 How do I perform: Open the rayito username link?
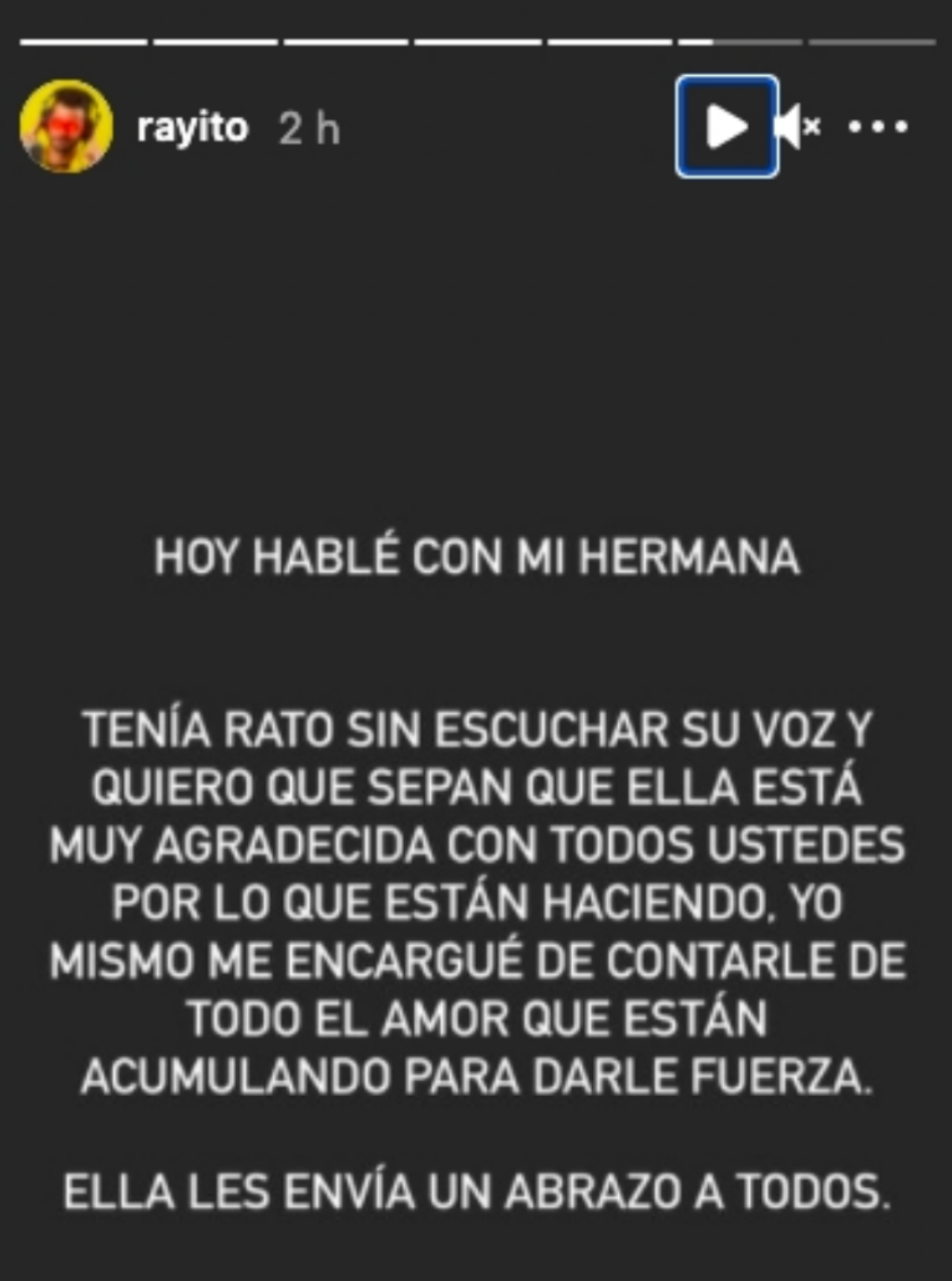(193, 127)
